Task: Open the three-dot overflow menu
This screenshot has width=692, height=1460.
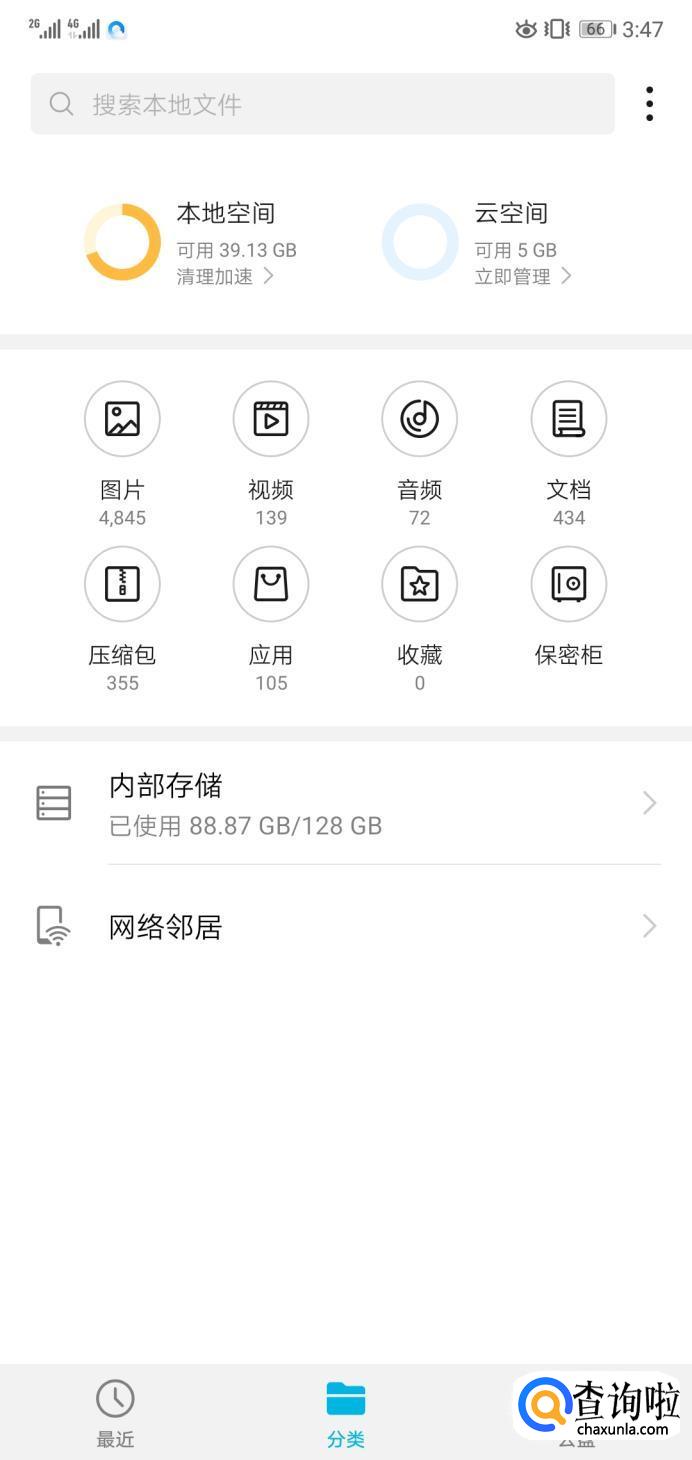Action: click(650, 104)
